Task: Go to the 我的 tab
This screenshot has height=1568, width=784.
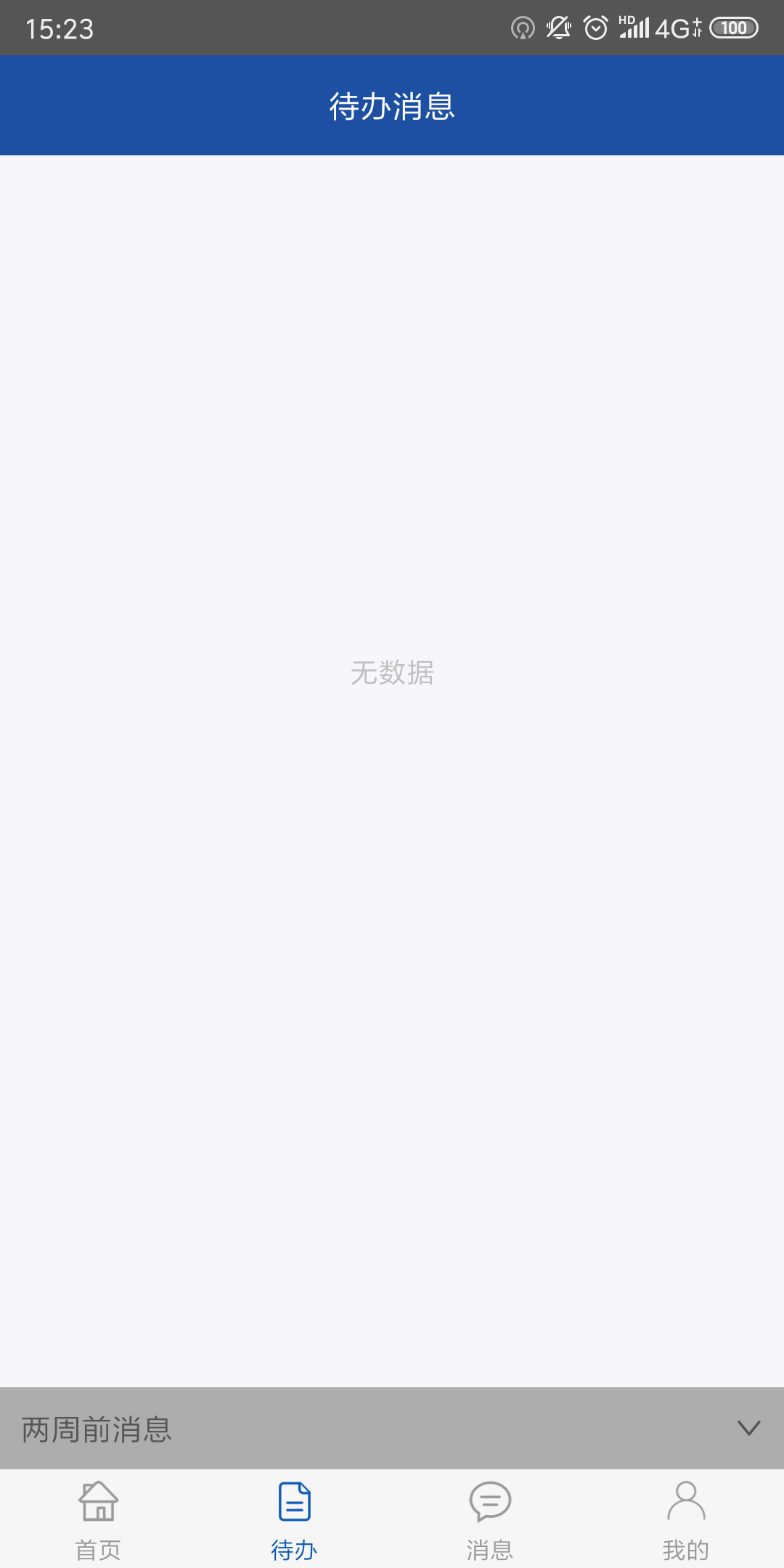Action: (x=686, y=1519)
